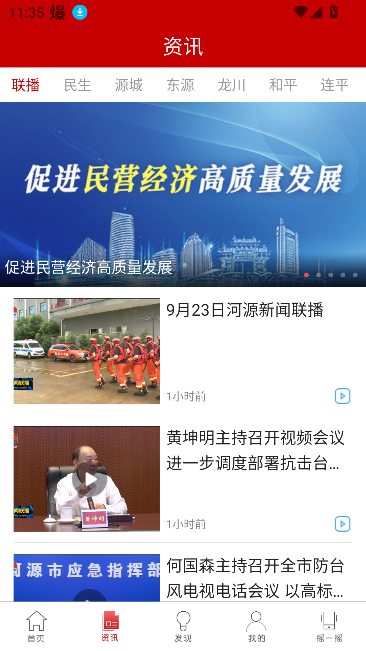366x651 pixels.
Task: Select the 源城 tab
Action: click(x=129, y=85)
